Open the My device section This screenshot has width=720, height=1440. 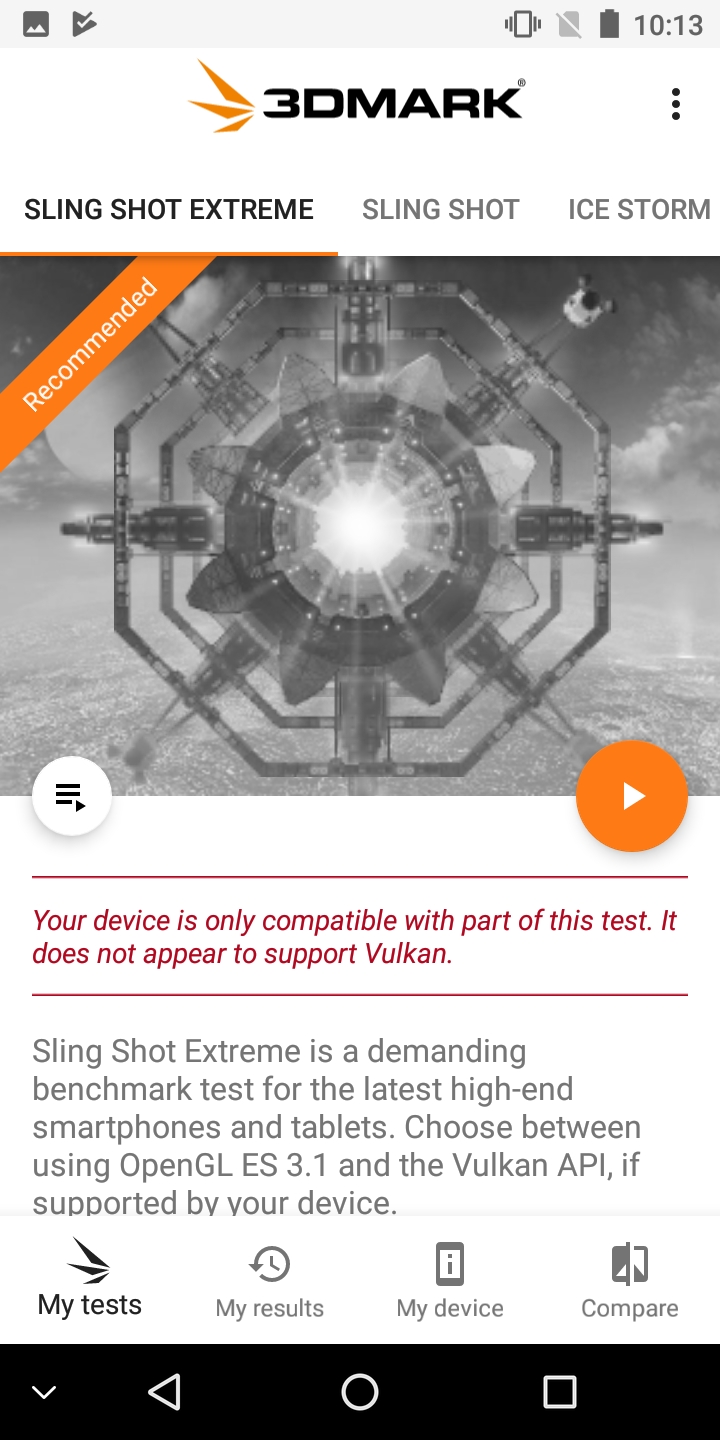coord(450,1282)
